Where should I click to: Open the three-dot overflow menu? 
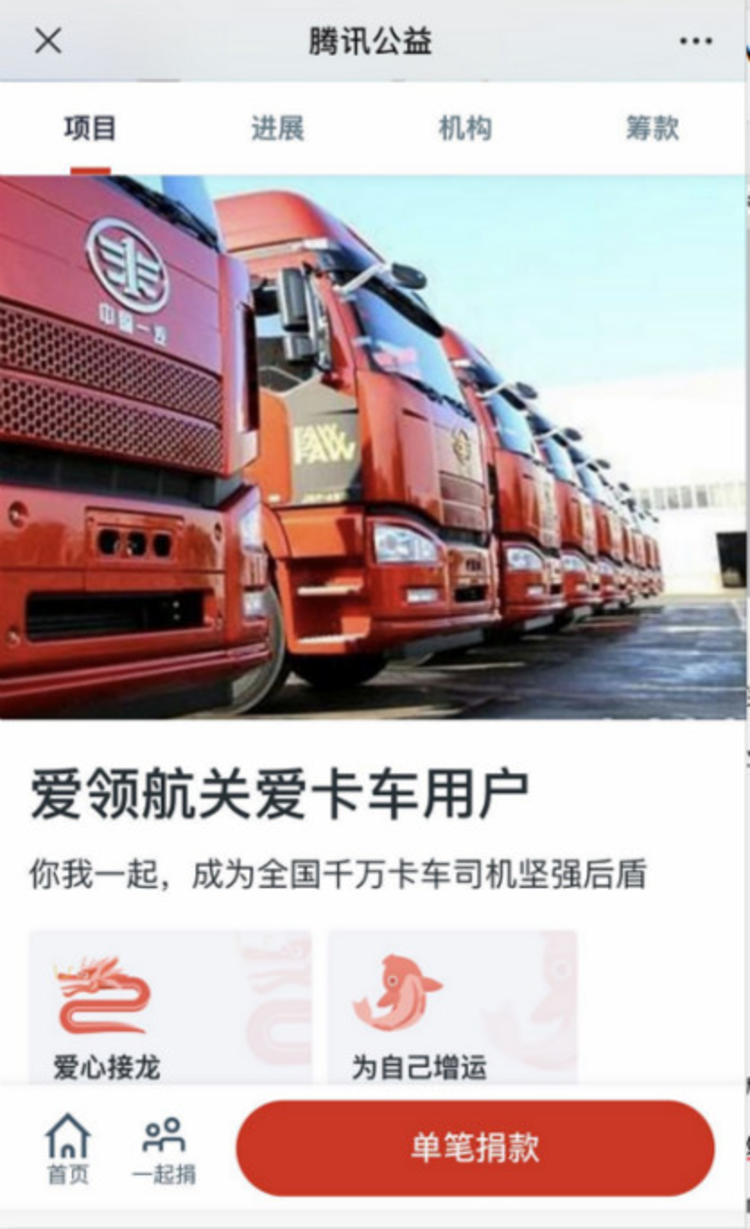click(695, 41)
